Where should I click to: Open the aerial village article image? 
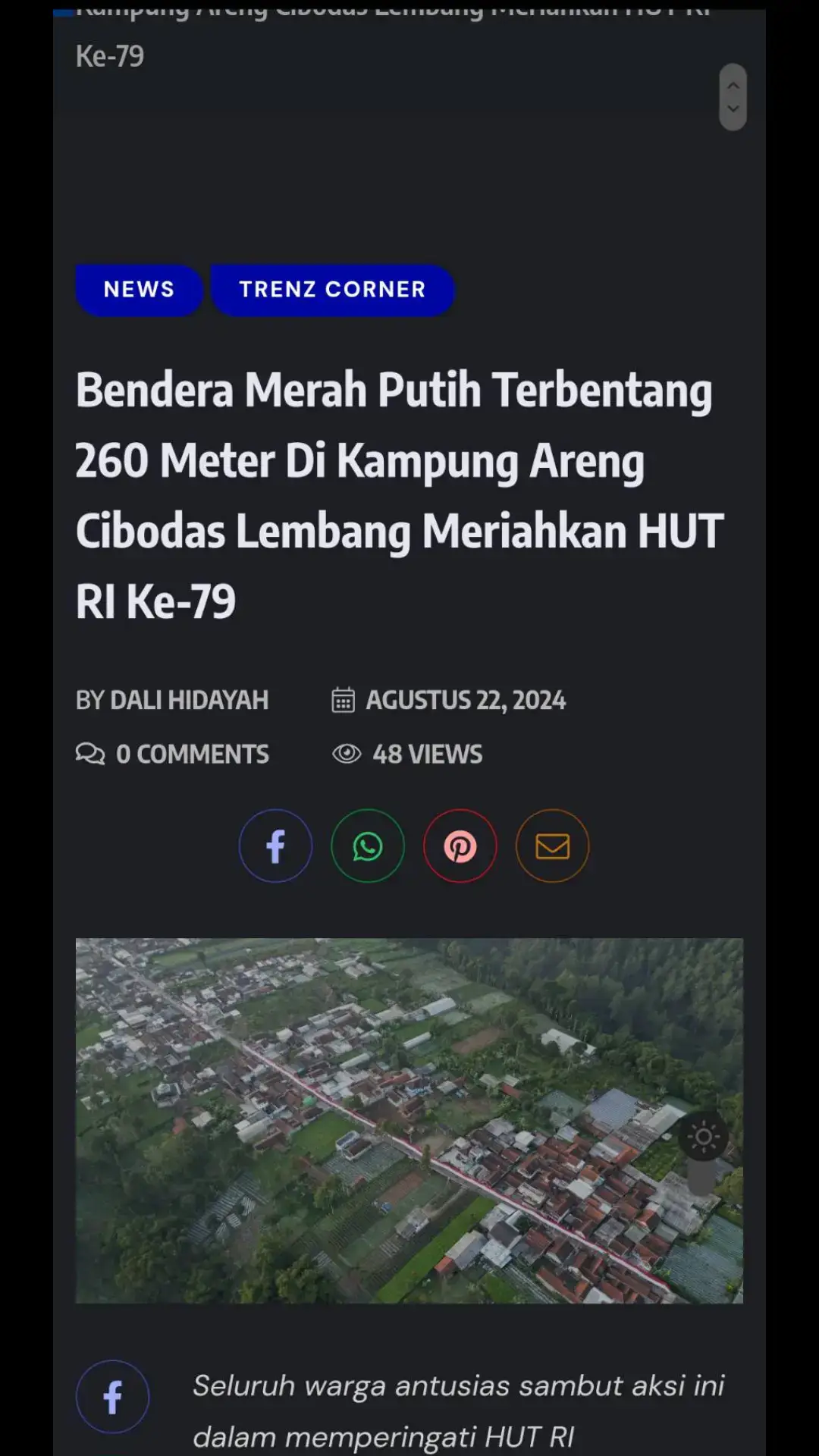click(409, 1121)
